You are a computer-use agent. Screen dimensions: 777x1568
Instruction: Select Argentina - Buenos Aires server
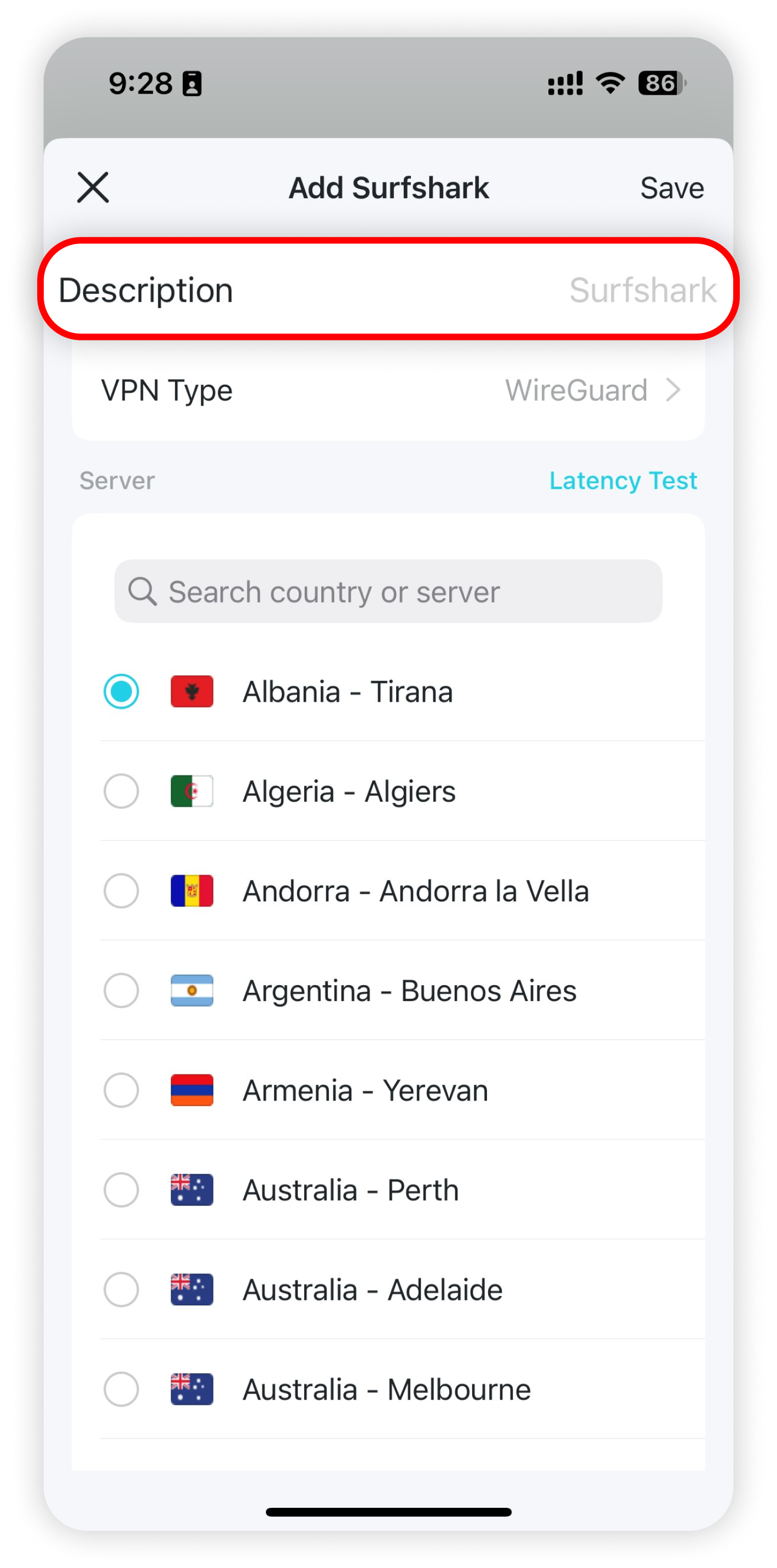[x=121, y=991]
